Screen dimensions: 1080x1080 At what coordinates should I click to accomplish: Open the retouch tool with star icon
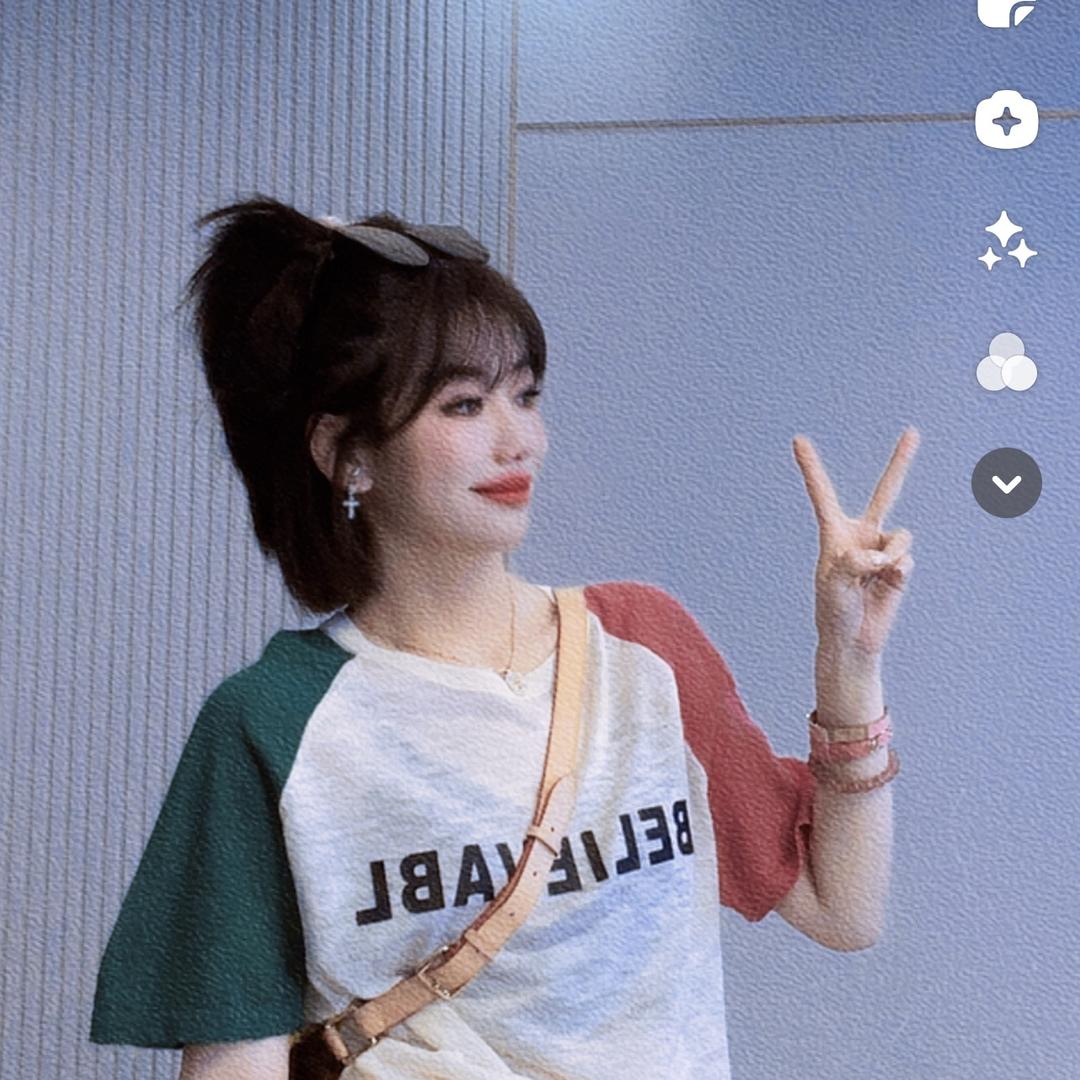tap(1006, 120)
